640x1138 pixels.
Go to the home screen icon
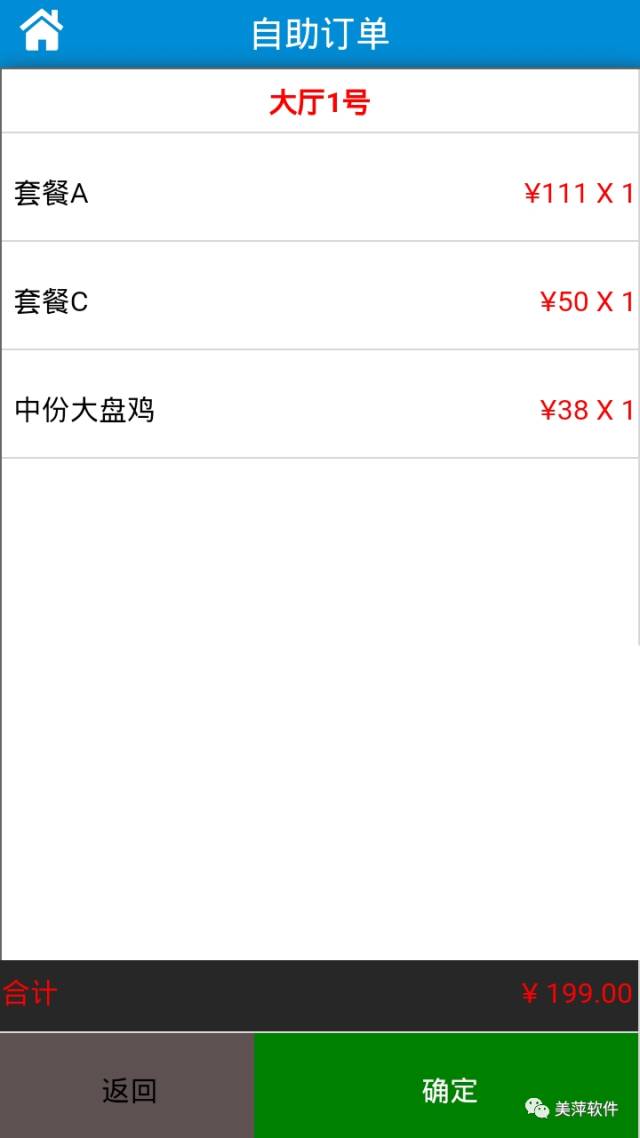tap(42, 31)
